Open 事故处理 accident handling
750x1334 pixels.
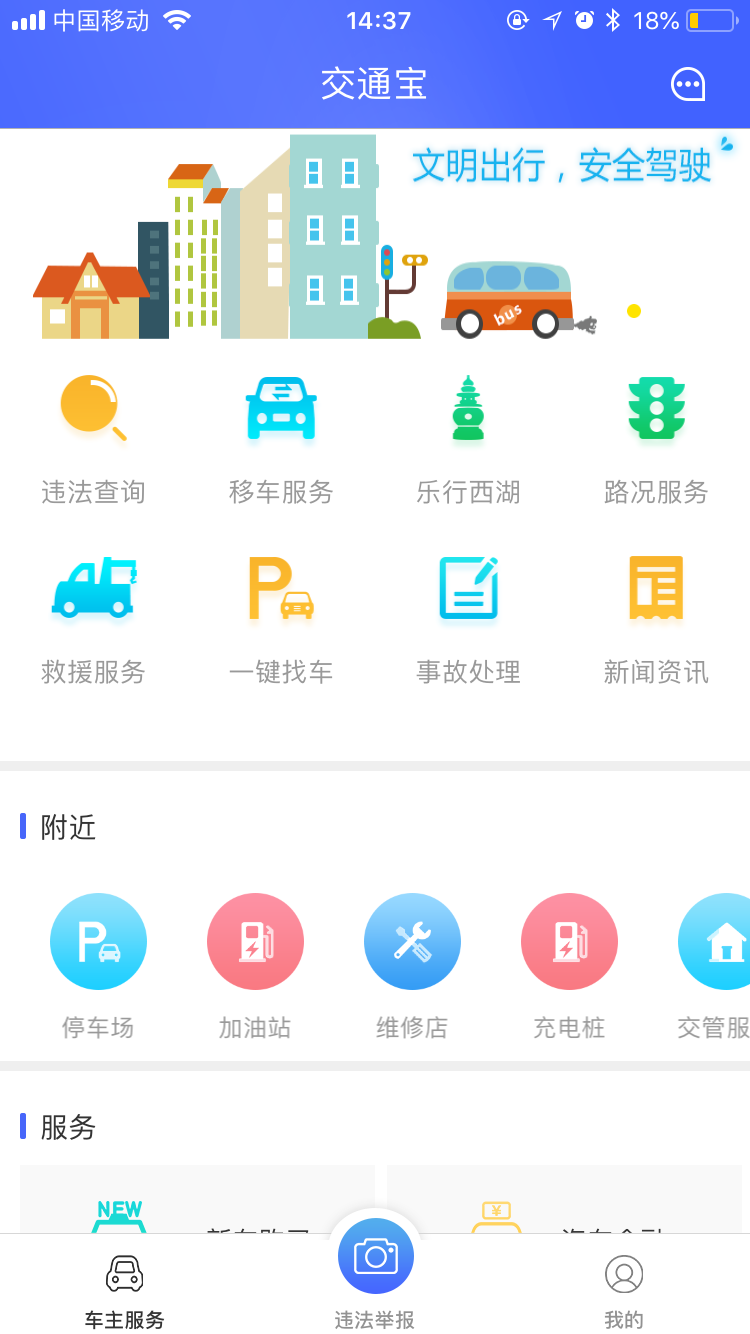[x=468, y=617]
